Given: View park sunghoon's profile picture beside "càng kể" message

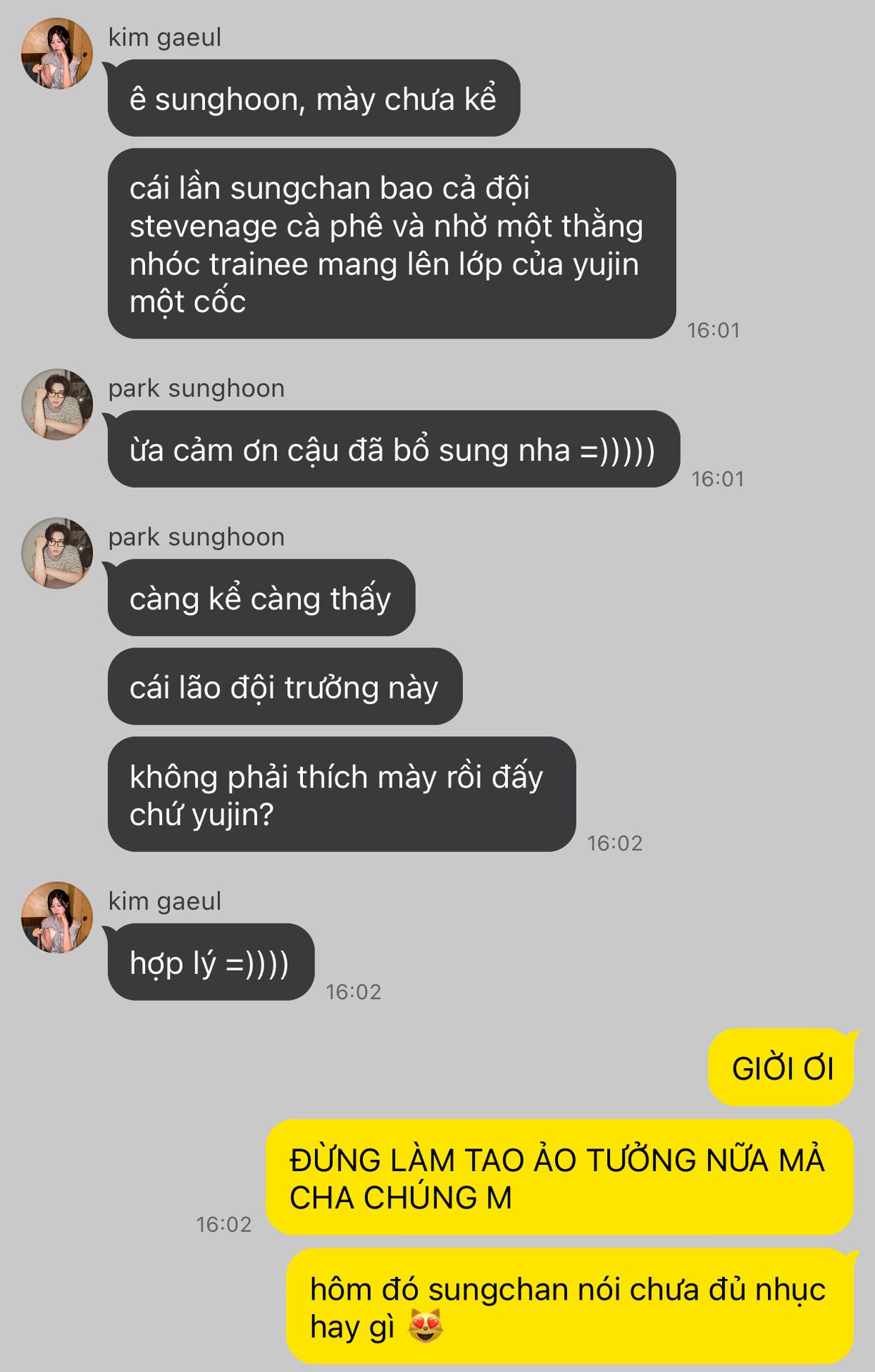Looking at the screenshot, I should coord(57,553).
